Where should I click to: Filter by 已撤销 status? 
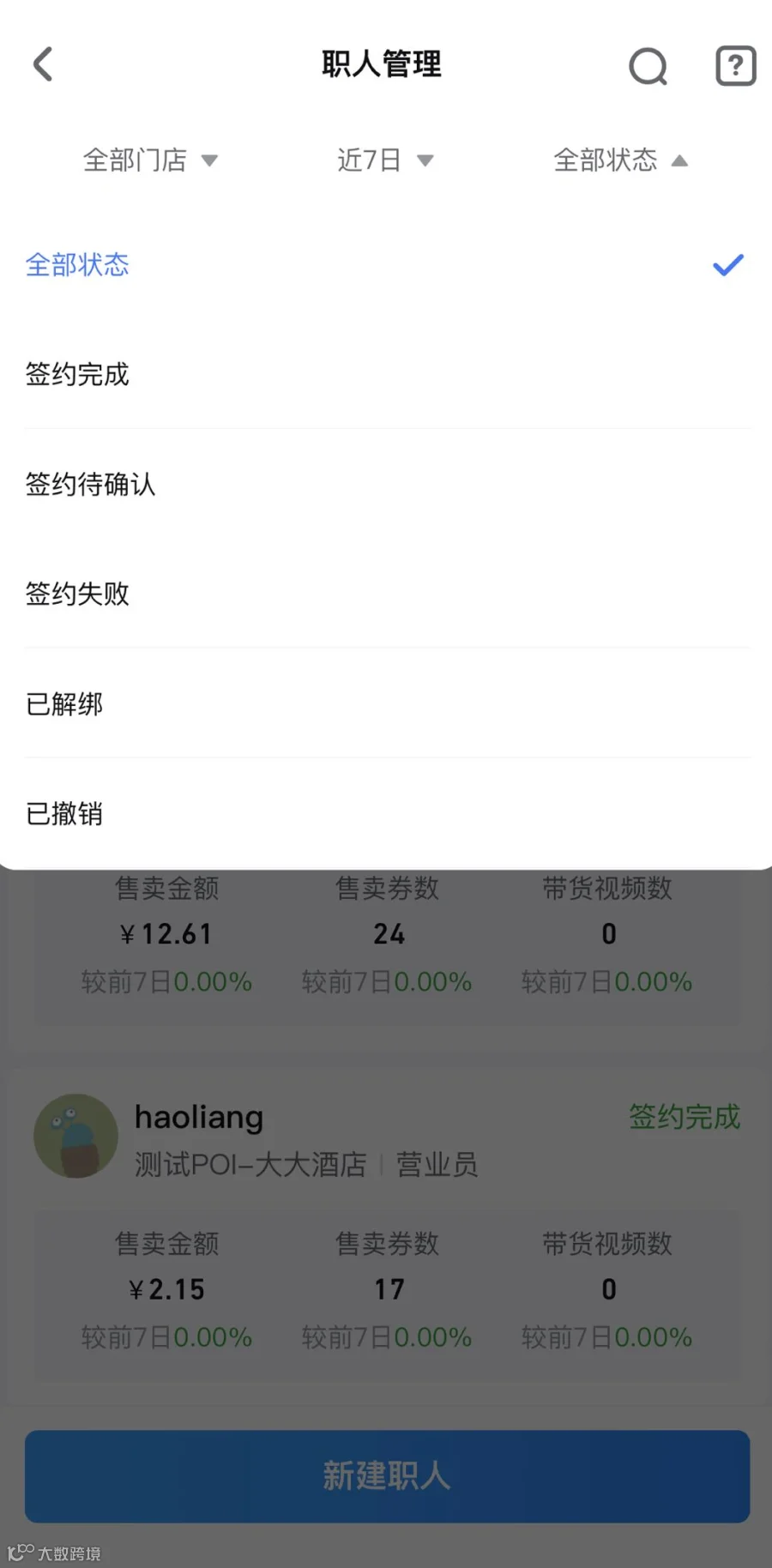click(x=386, y=813)
